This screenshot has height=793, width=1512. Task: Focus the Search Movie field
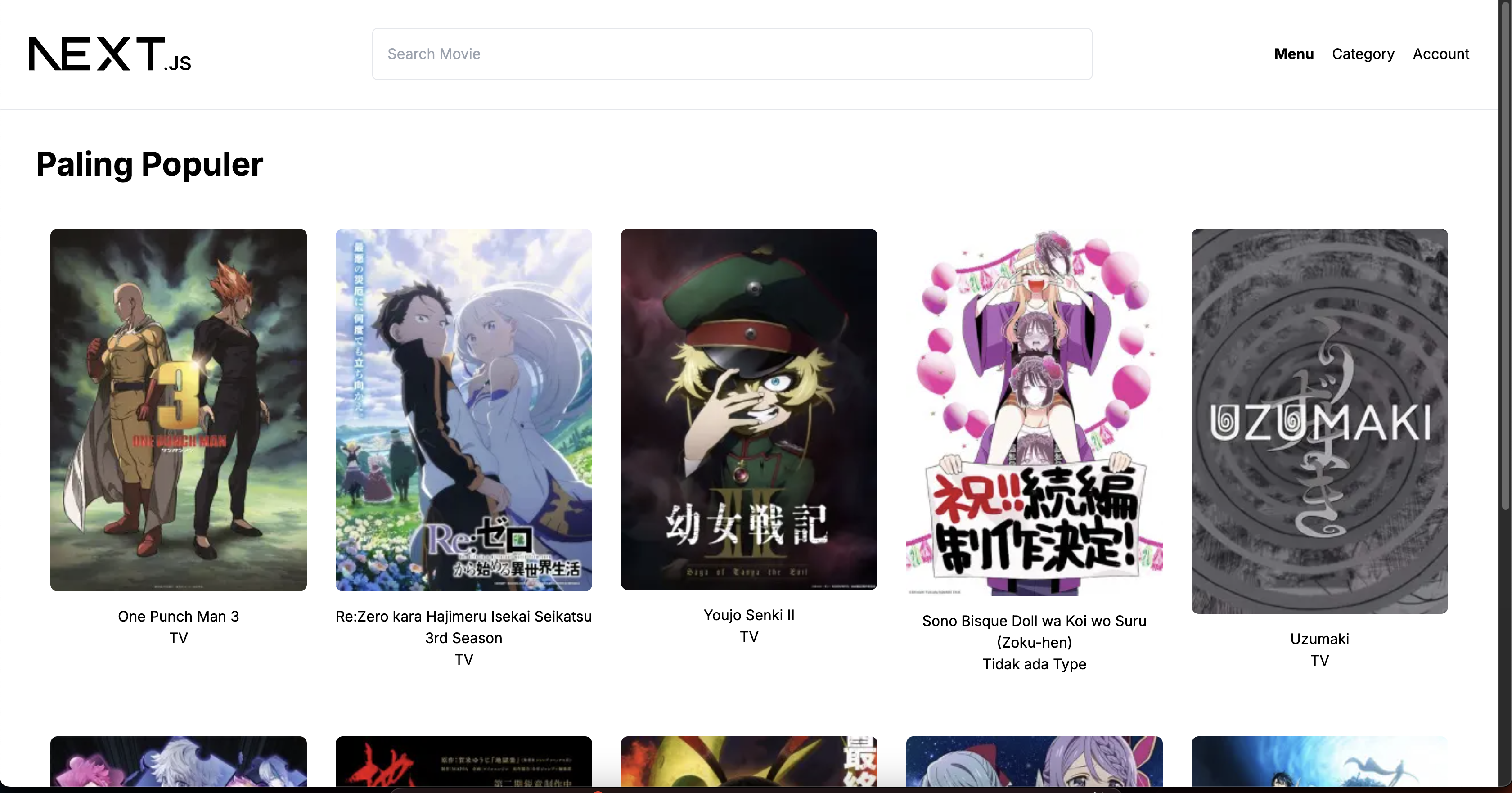[731, 54]
